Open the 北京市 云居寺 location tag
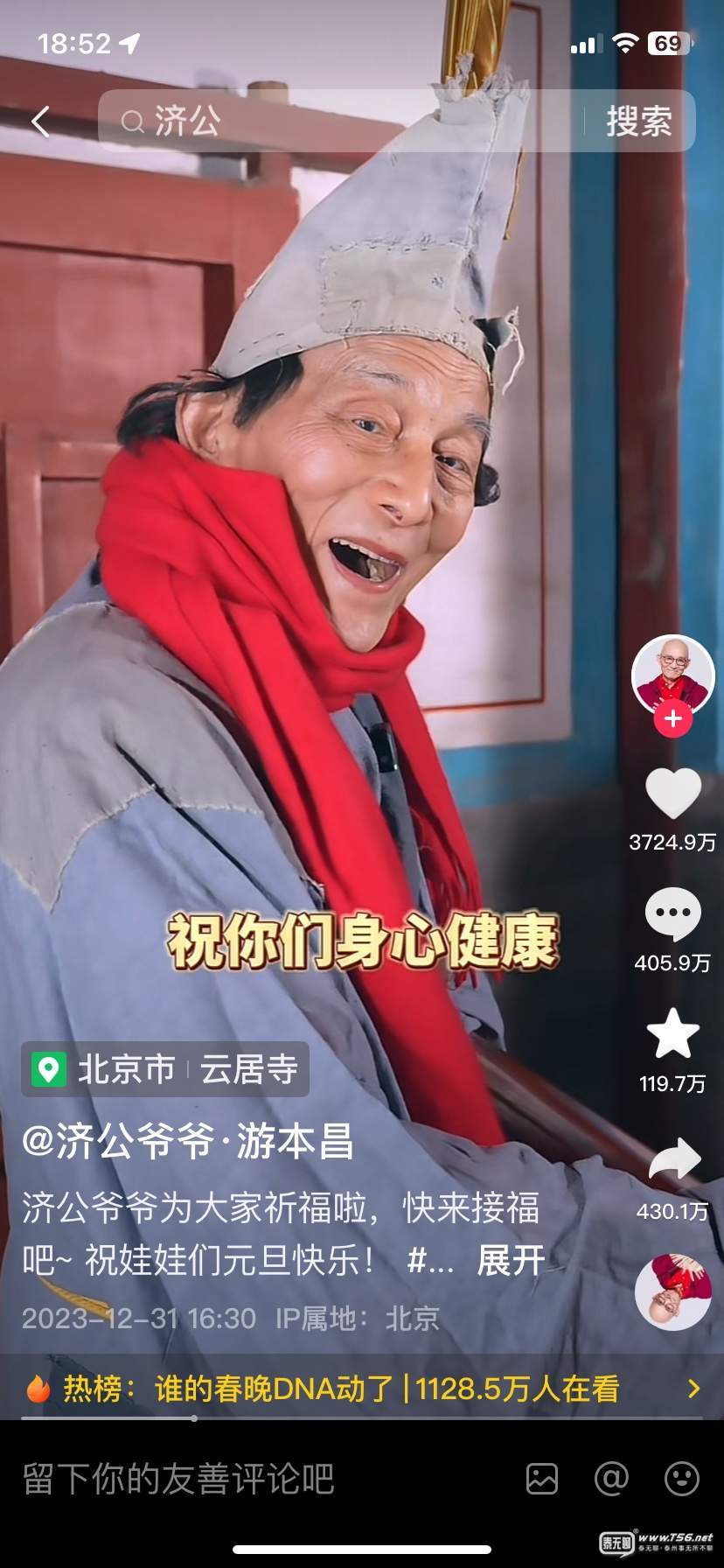 click(x=165, y=1069)
